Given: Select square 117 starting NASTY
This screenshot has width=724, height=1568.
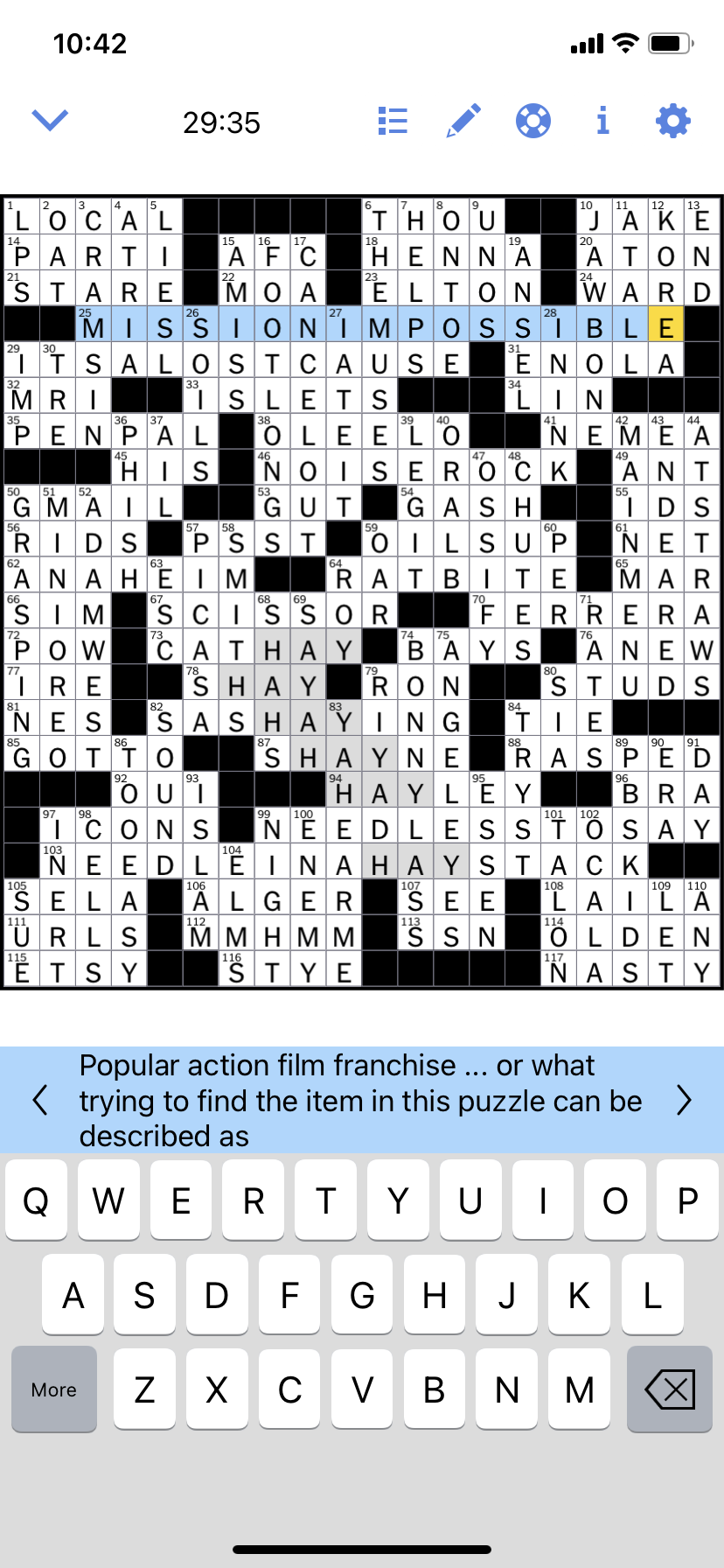Looking at the screenshot, I should pos(559,969).
